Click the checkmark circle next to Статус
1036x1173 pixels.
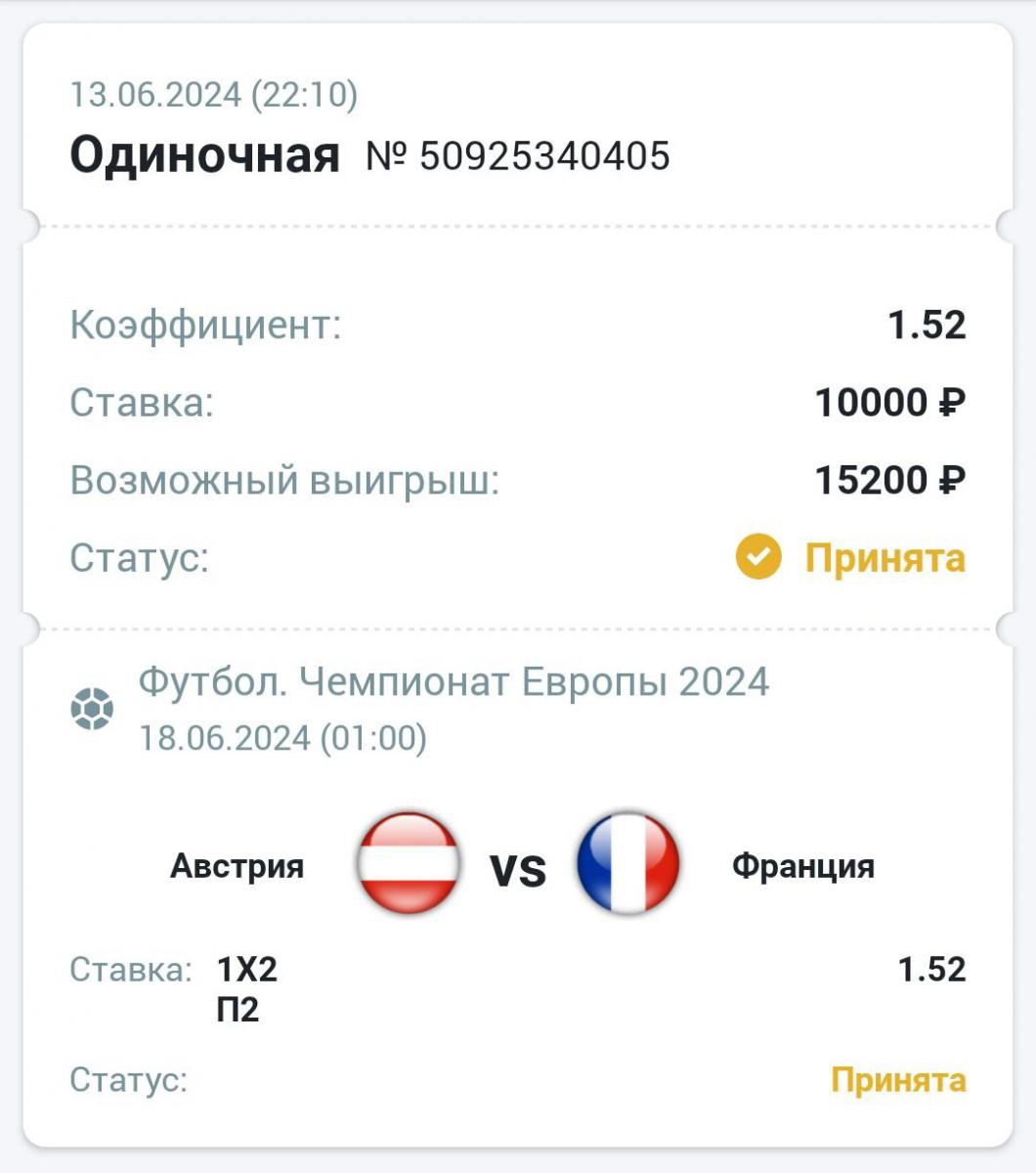(x=760, y=558)
